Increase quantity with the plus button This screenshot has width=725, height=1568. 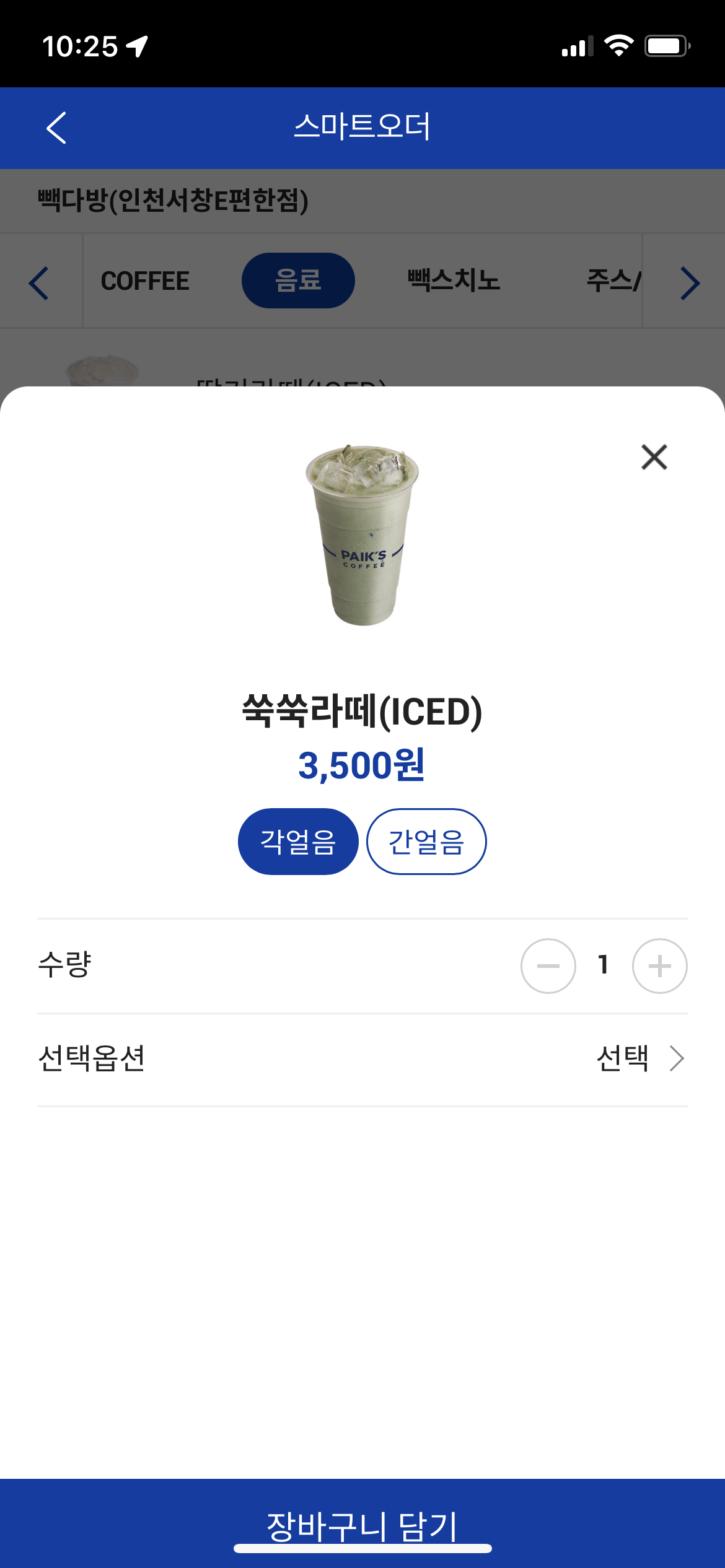pyautogui.click(x=659, y=966)
